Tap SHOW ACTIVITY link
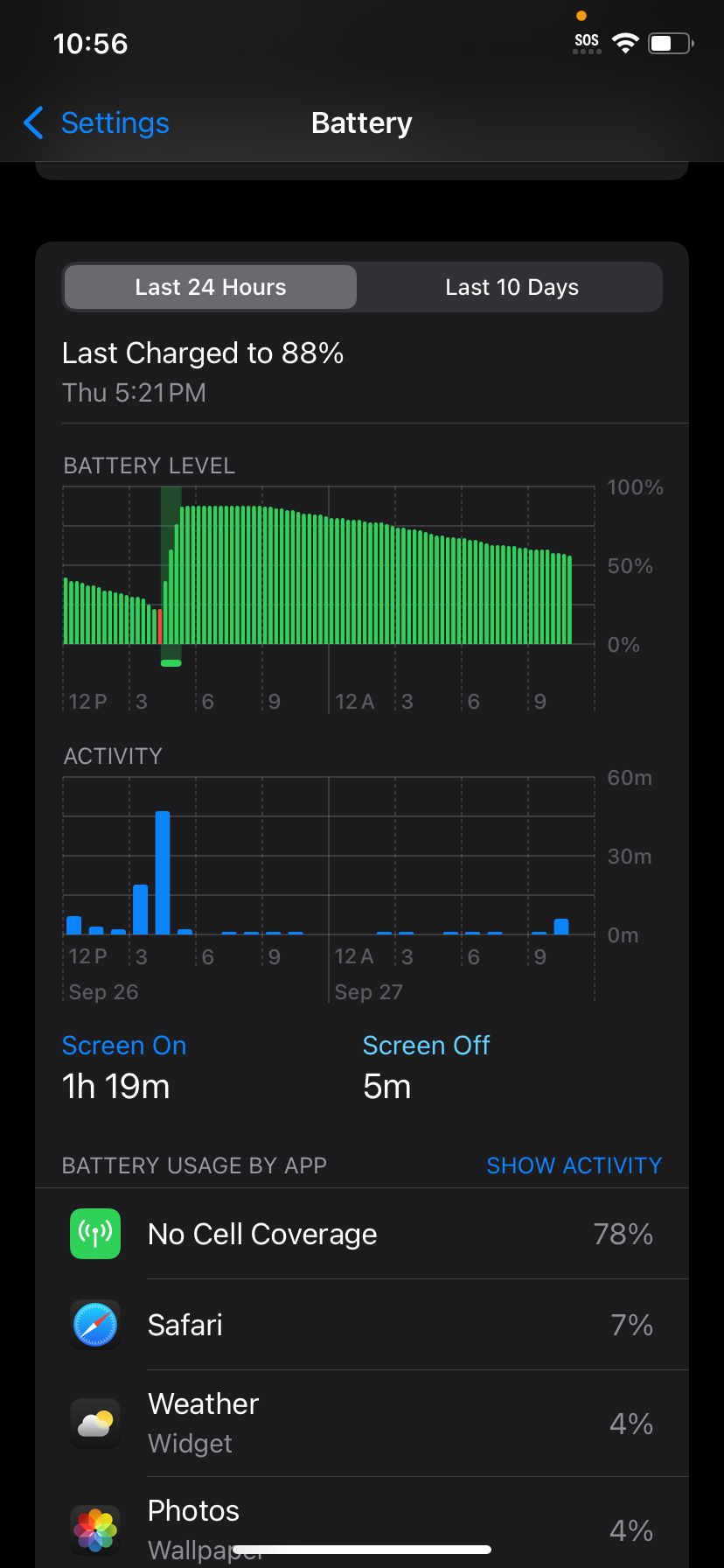This screenshot has width=724, height=1568. [x=574, y=1165]
